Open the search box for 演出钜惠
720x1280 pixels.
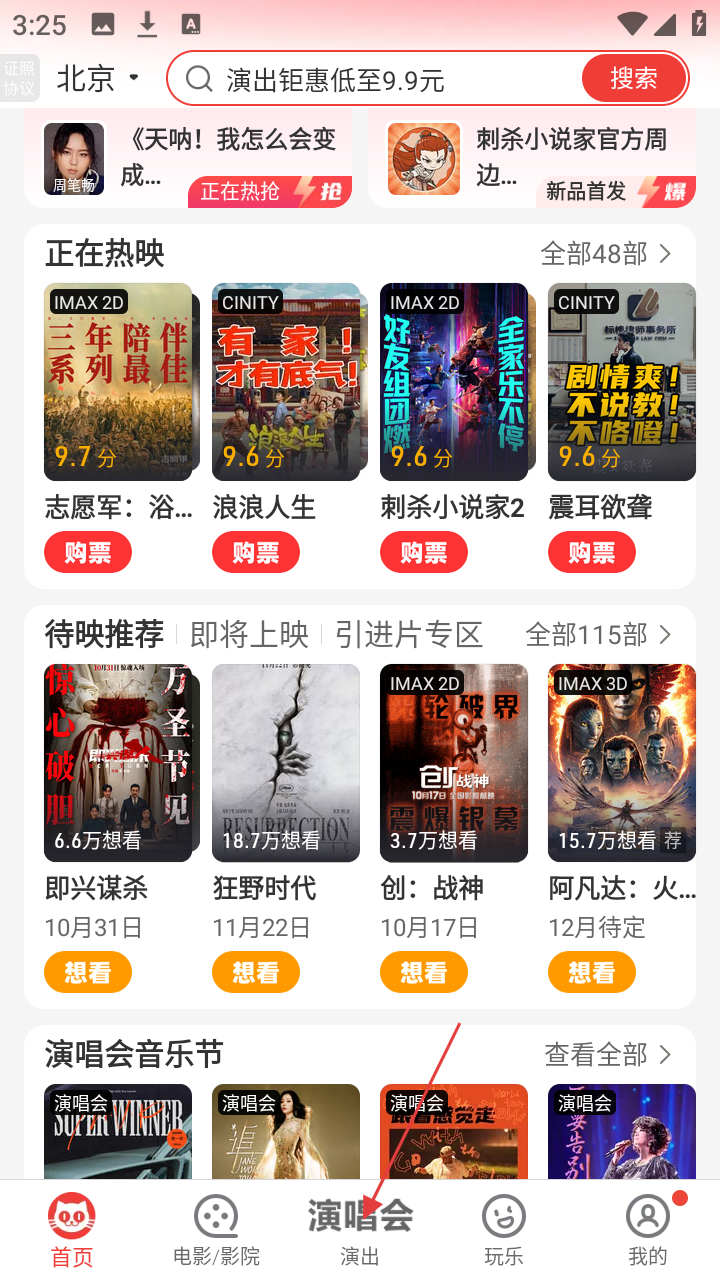pyautogui.click(x=380, y=79)
